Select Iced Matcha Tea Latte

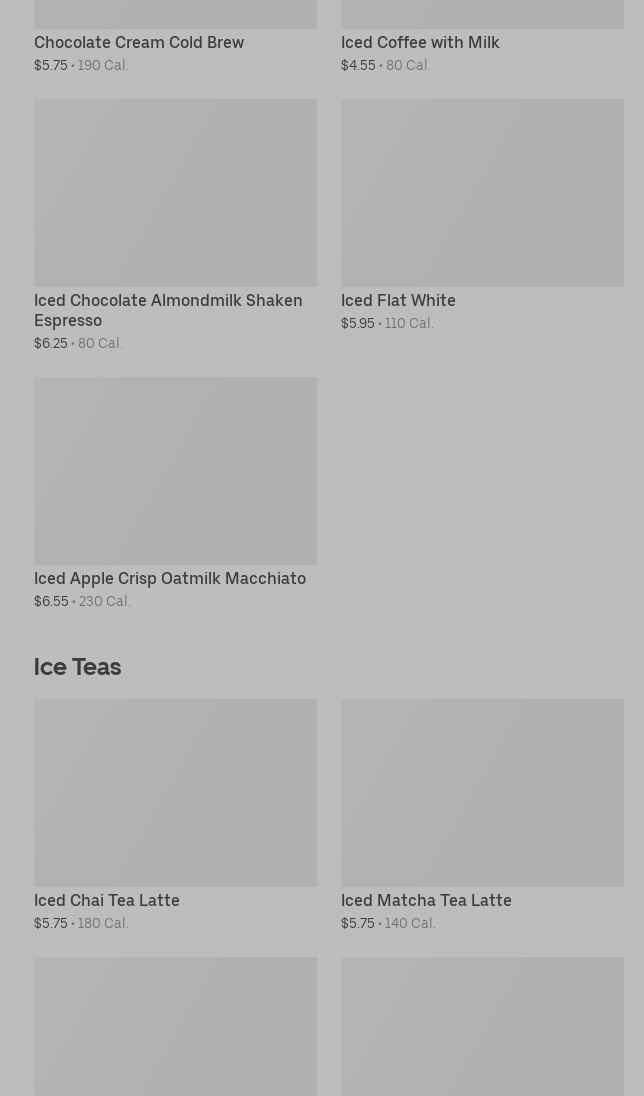pos(482,793)
